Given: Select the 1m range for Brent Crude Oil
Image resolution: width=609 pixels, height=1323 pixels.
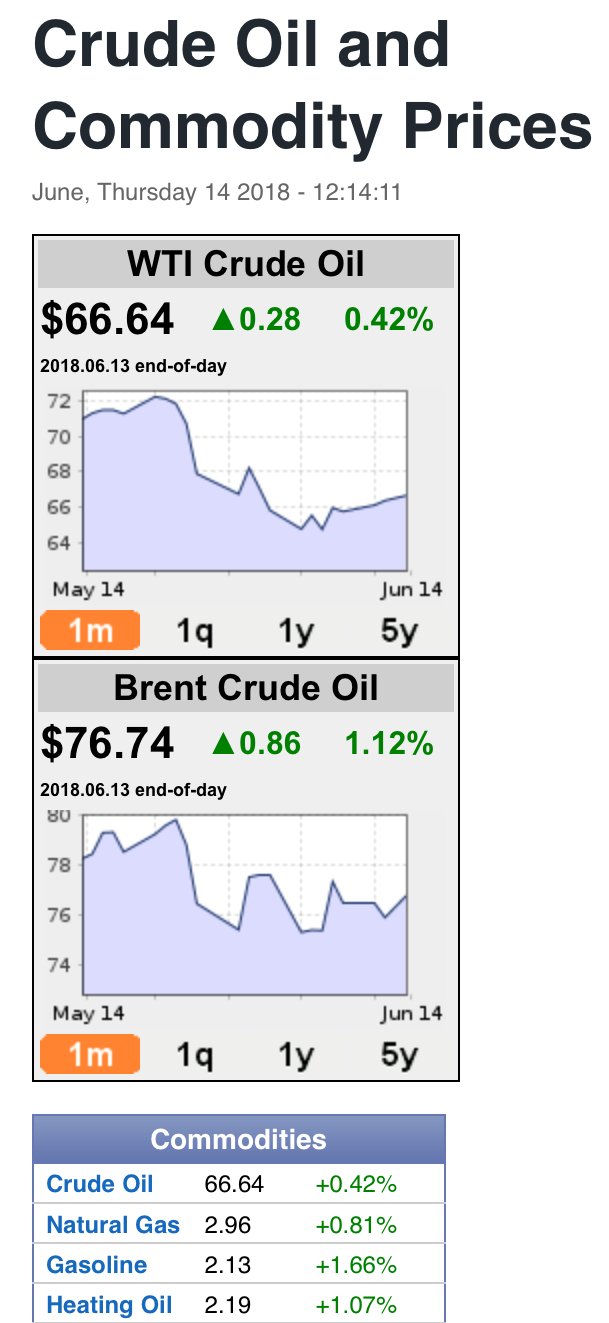Looking at the screenshot, I should [x=90, y=1055].
